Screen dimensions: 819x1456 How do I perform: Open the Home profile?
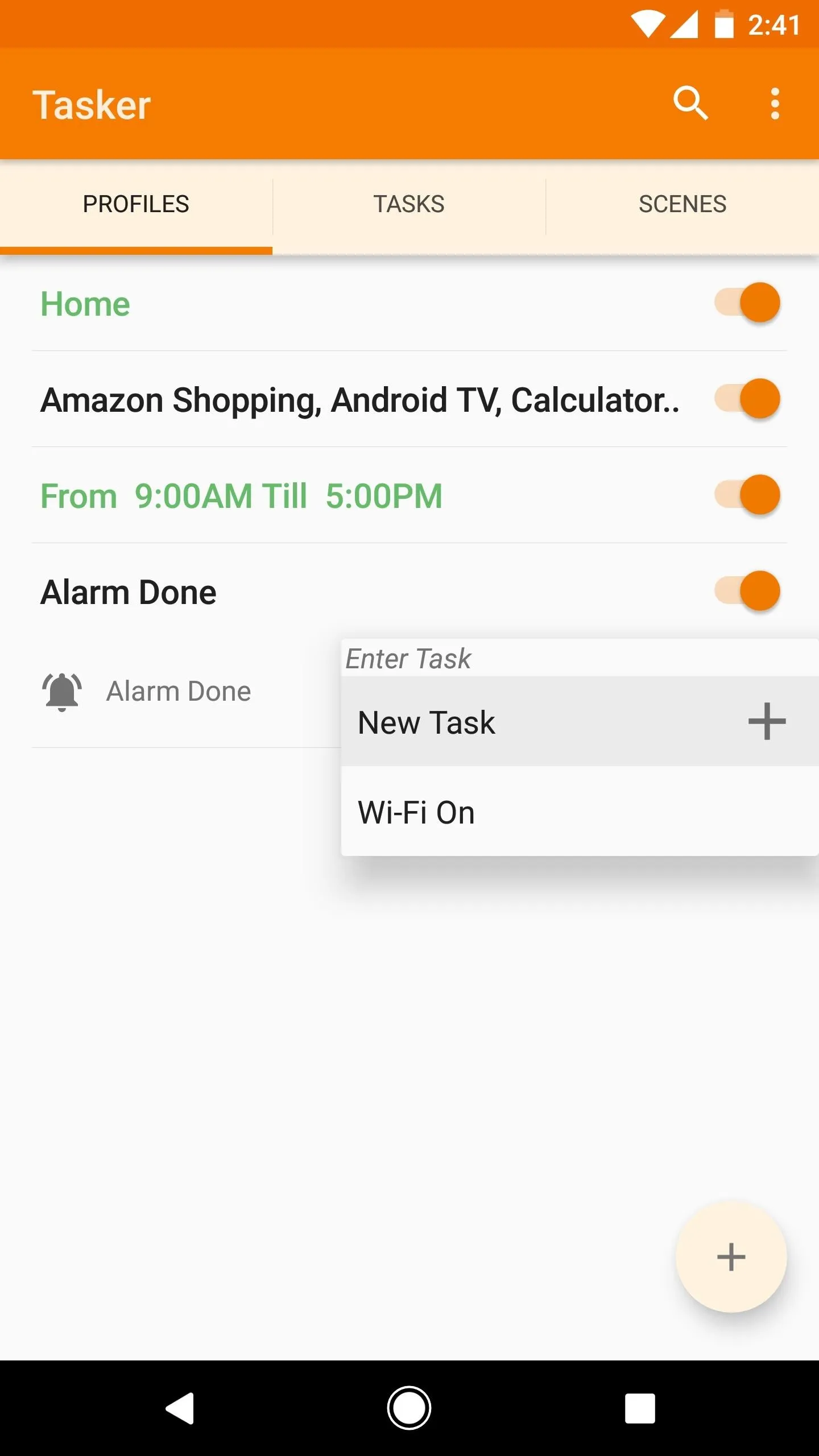click(x=85, y=304)
